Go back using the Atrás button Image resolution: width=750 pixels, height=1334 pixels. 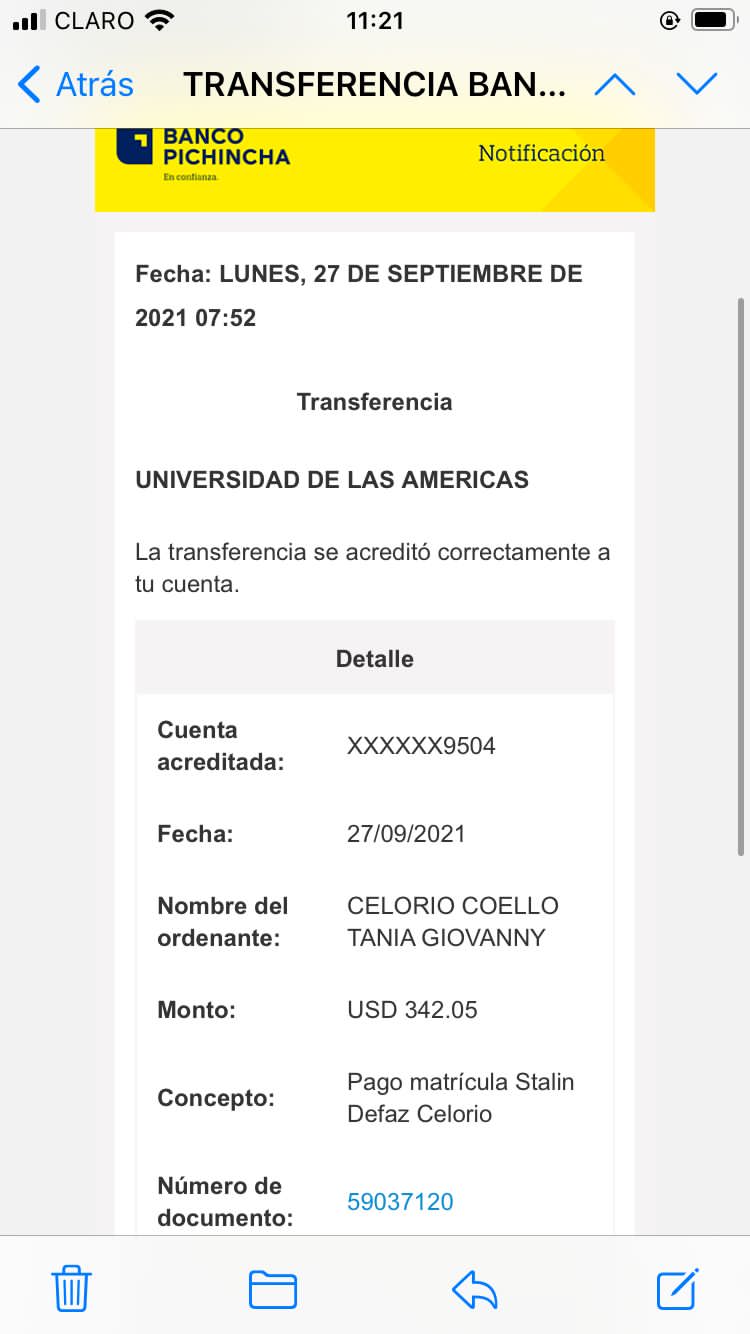coord(76,85)
